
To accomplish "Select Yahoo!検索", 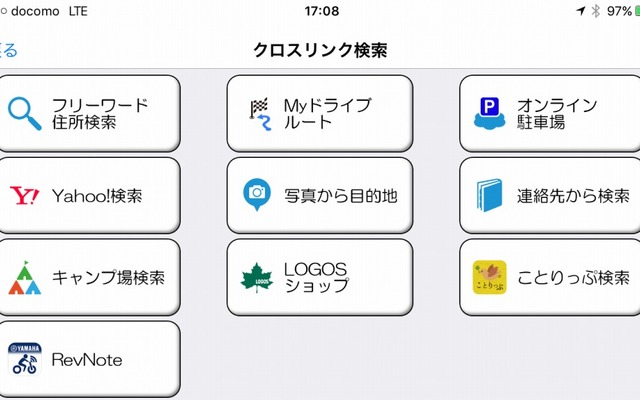I will click(x=90, y=195).
